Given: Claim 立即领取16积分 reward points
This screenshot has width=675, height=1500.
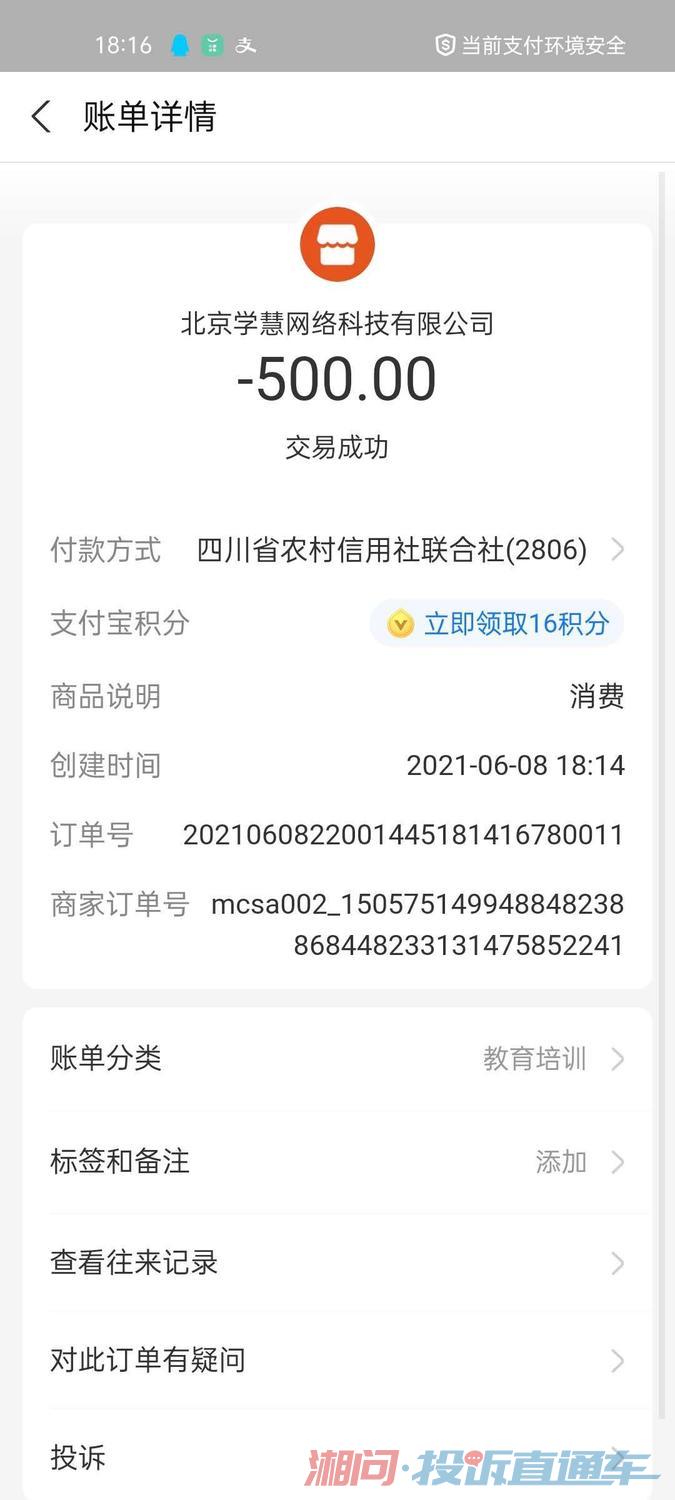Looking at the screenshot, I should 498,624.
